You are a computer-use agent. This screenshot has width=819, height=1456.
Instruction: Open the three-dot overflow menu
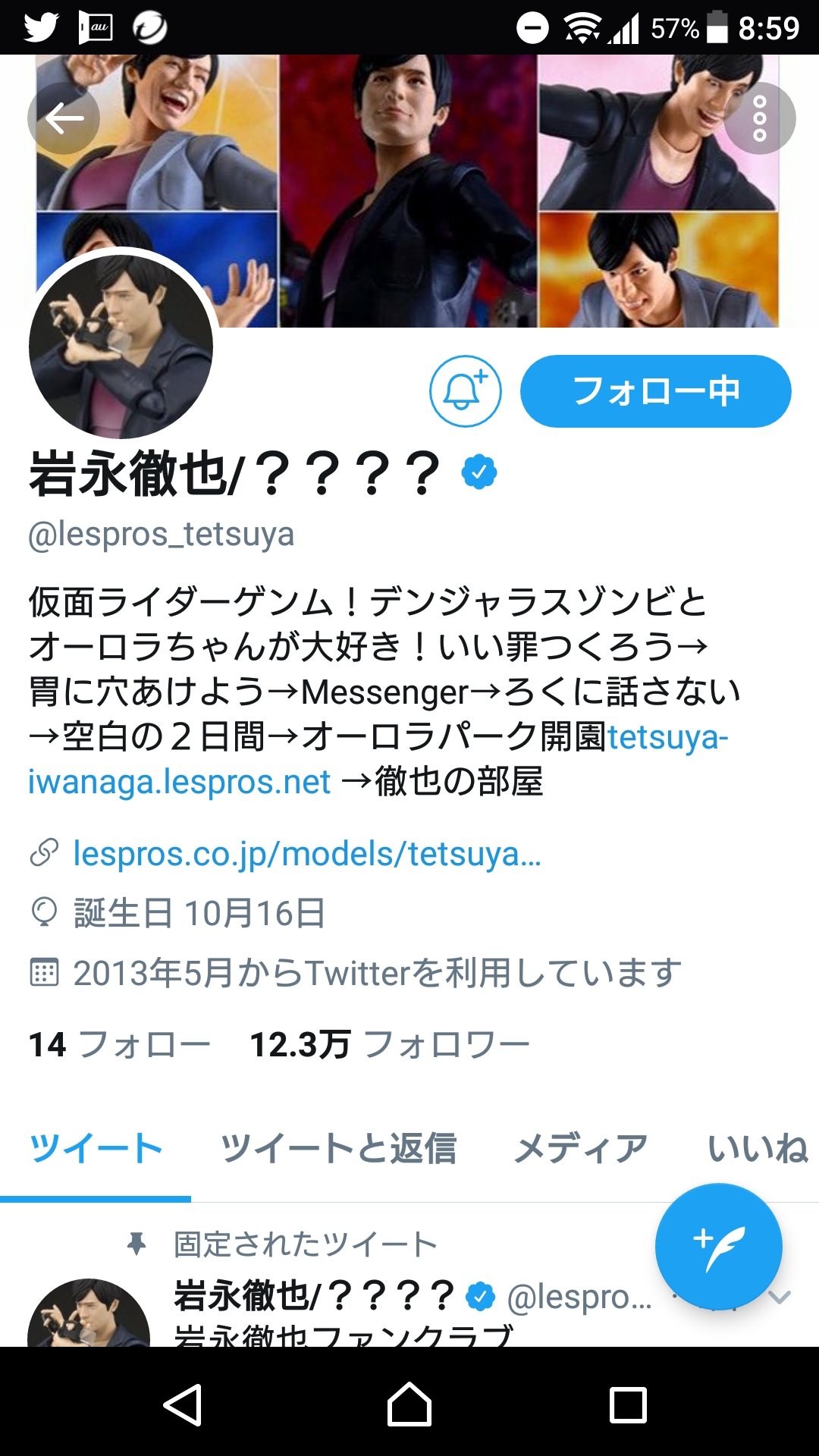click(760, 118)
